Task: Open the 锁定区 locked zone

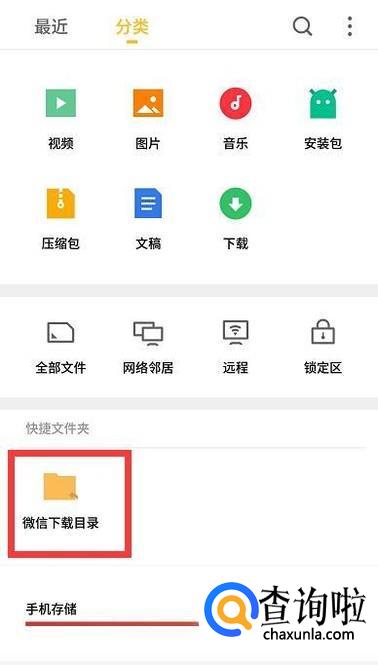Action: 323,348
